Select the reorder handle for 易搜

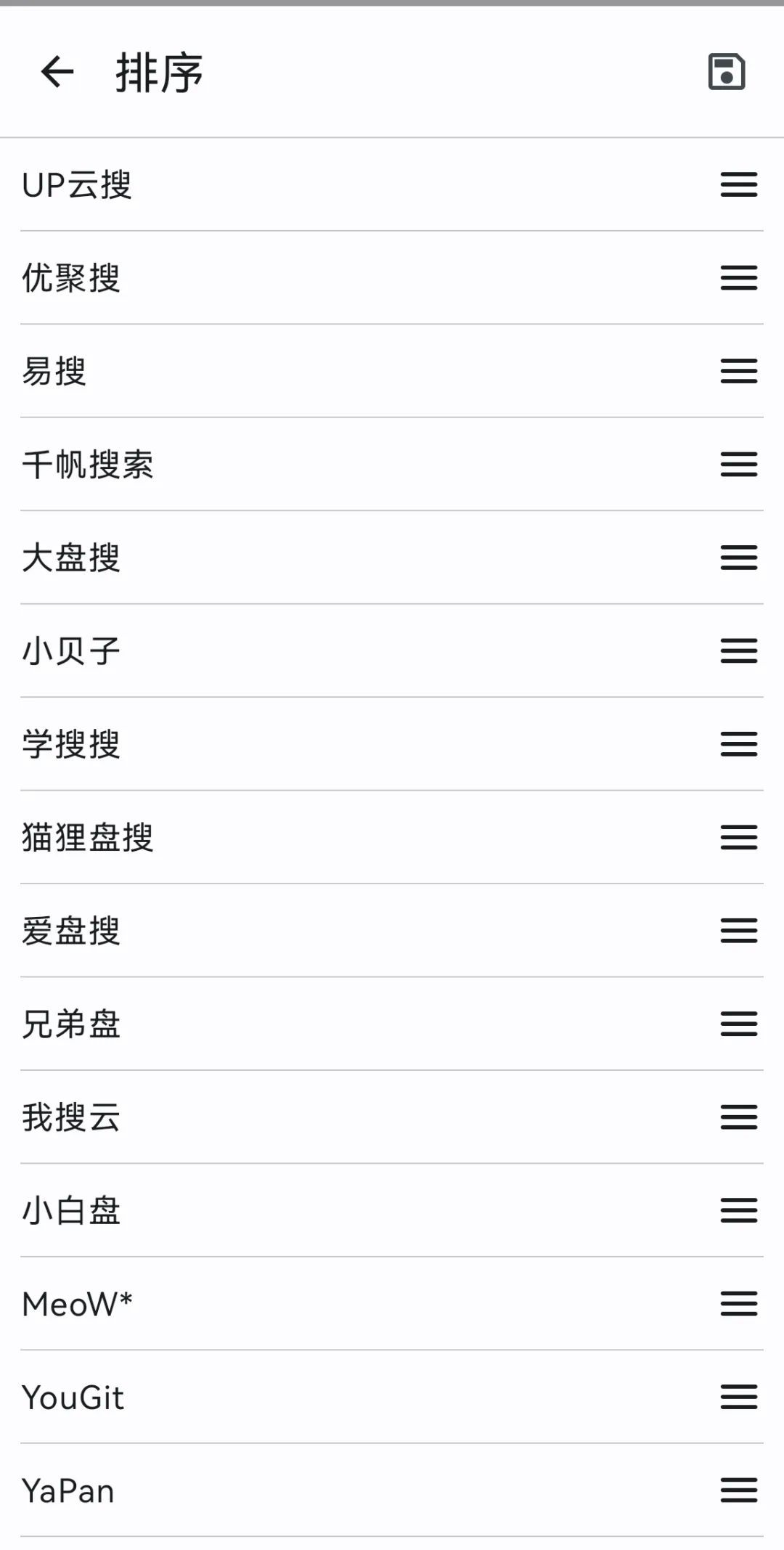coord(739,372)
